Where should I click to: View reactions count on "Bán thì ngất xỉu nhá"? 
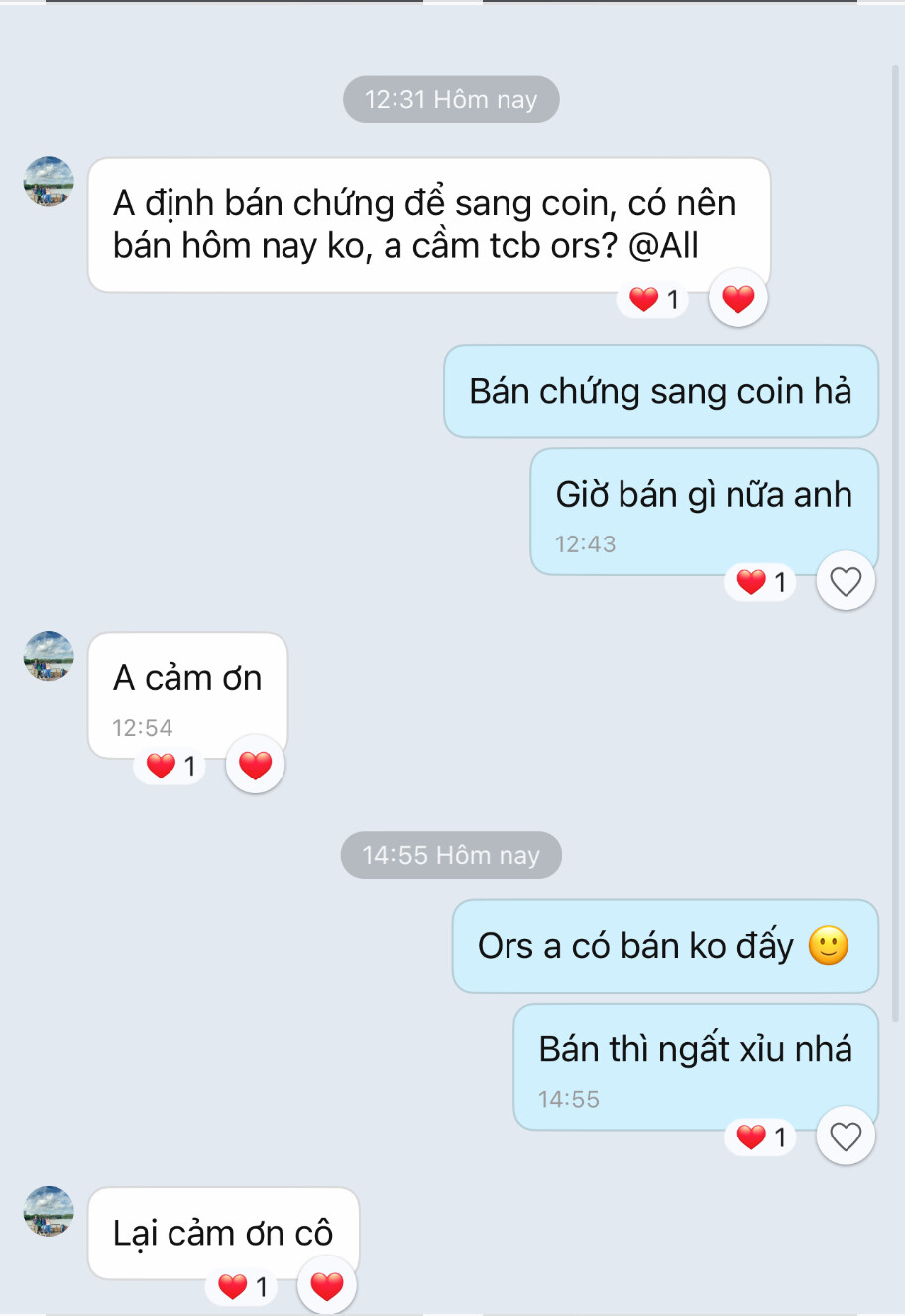point(762,1137)
